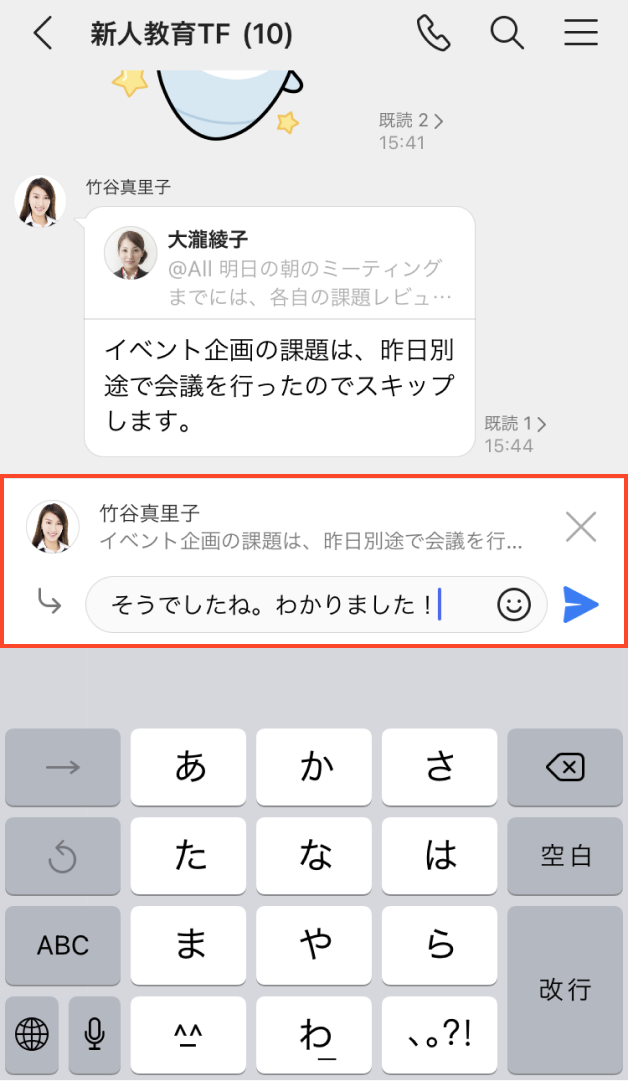
Task: Open the emoji sticker picker
Action: [514, 604]
